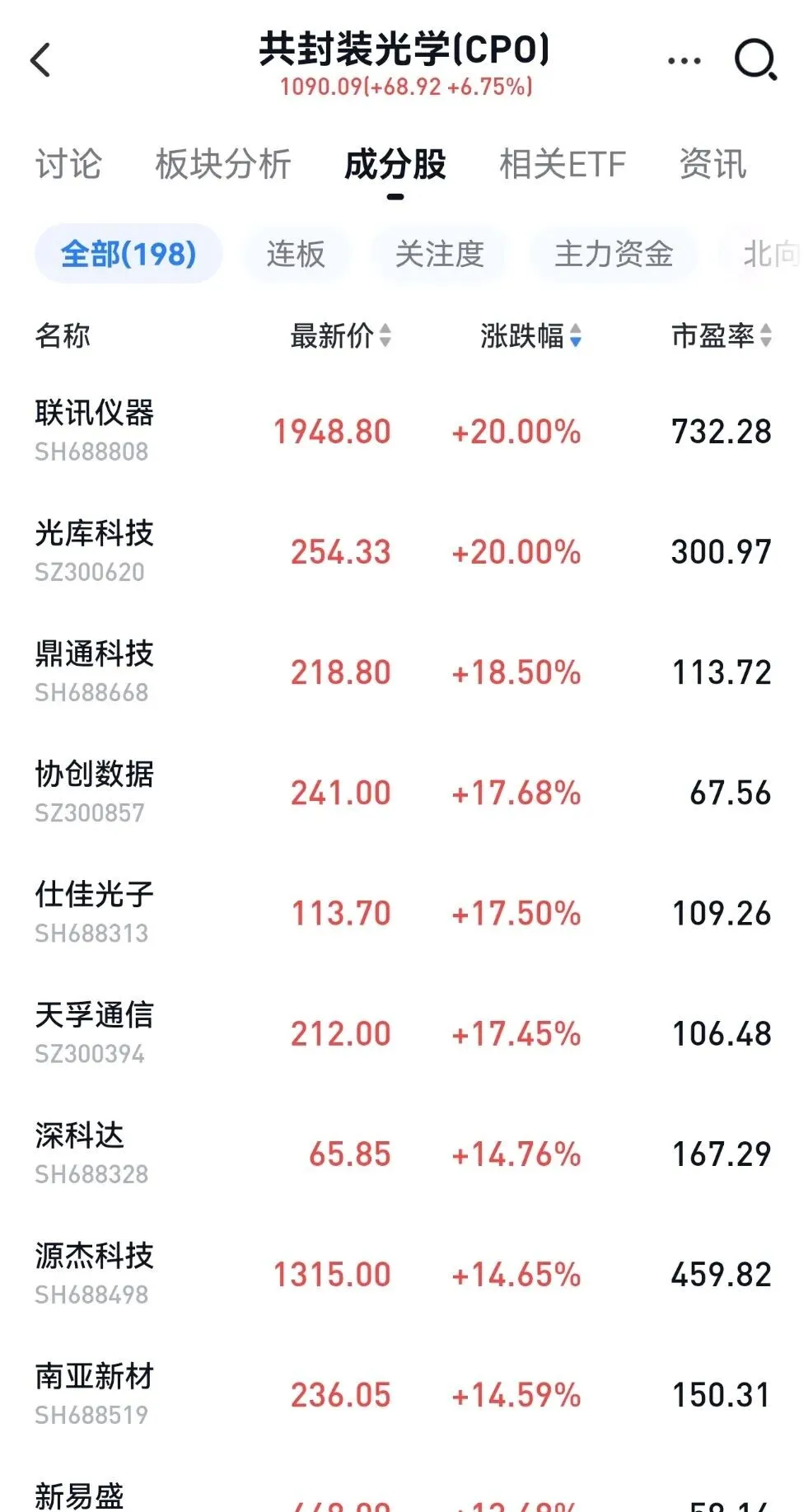
Task: Select the 主力资金 filter chip
Action: (x=614, y=254)
